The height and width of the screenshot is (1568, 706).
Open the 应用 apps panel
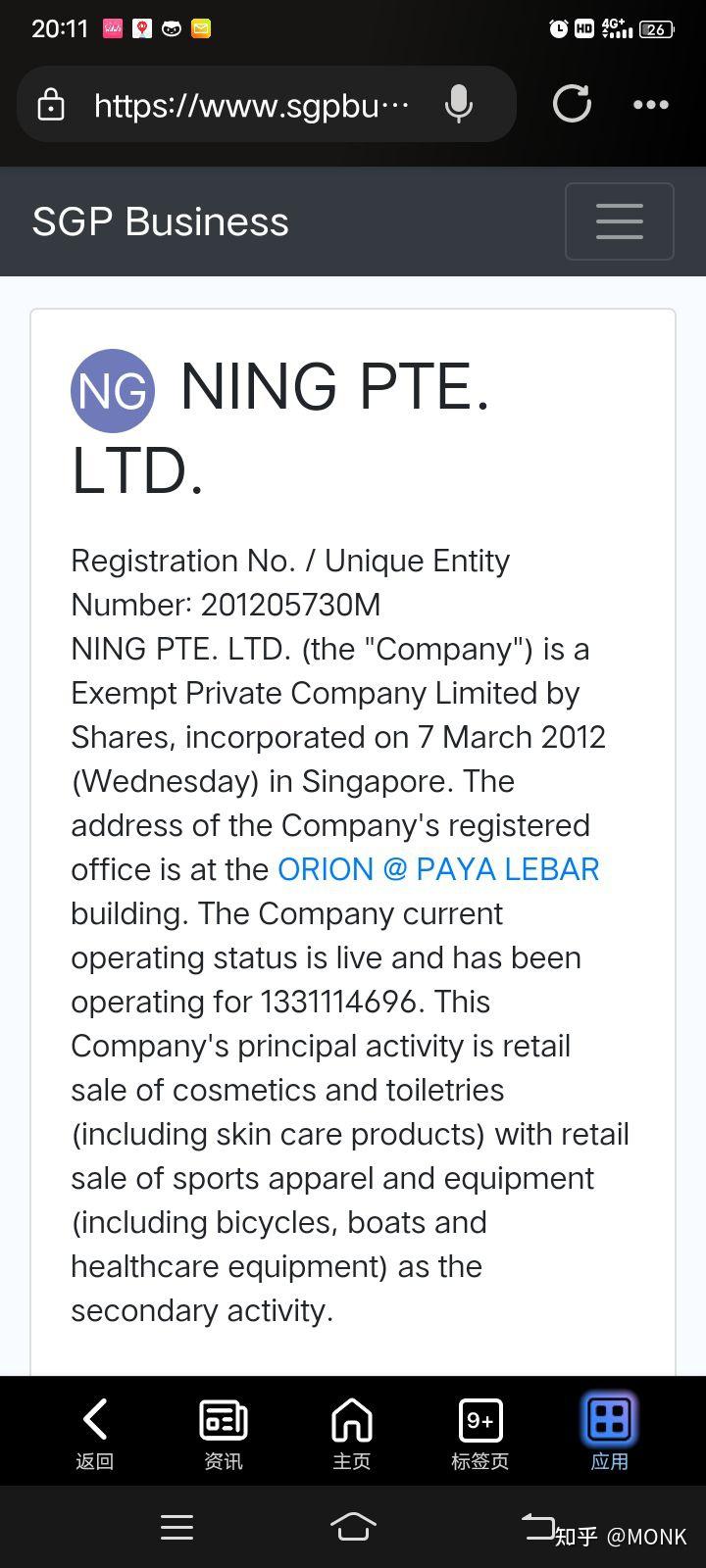tap(609, 1432)
